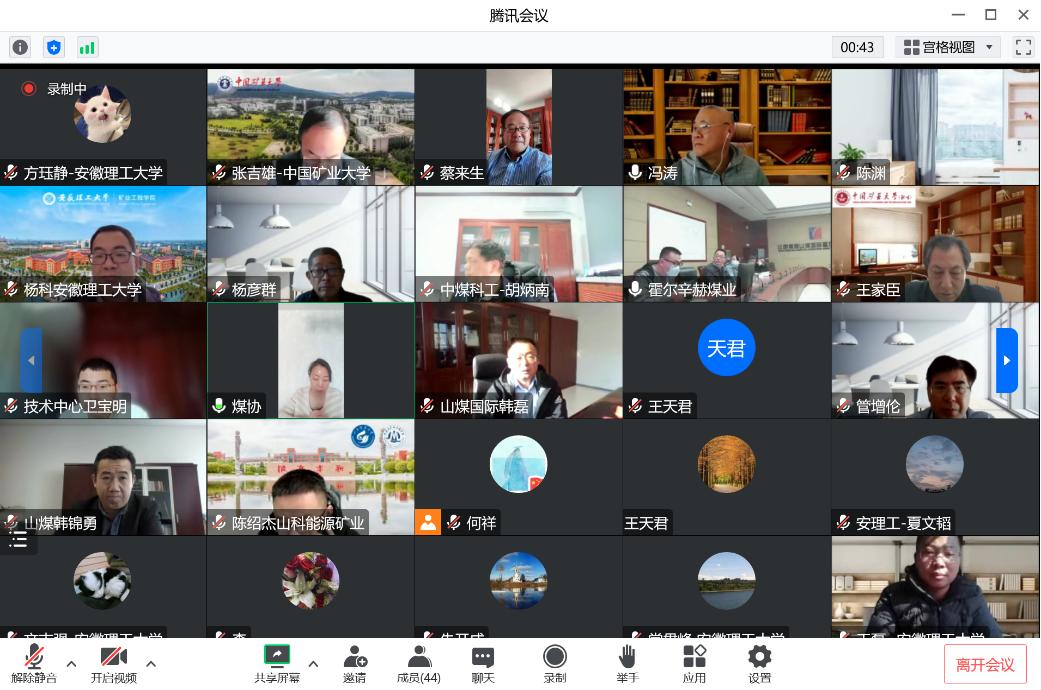Open the 成员(44) member list
This screenshot has width=1041, height=690.
click(x=419, y=662)
